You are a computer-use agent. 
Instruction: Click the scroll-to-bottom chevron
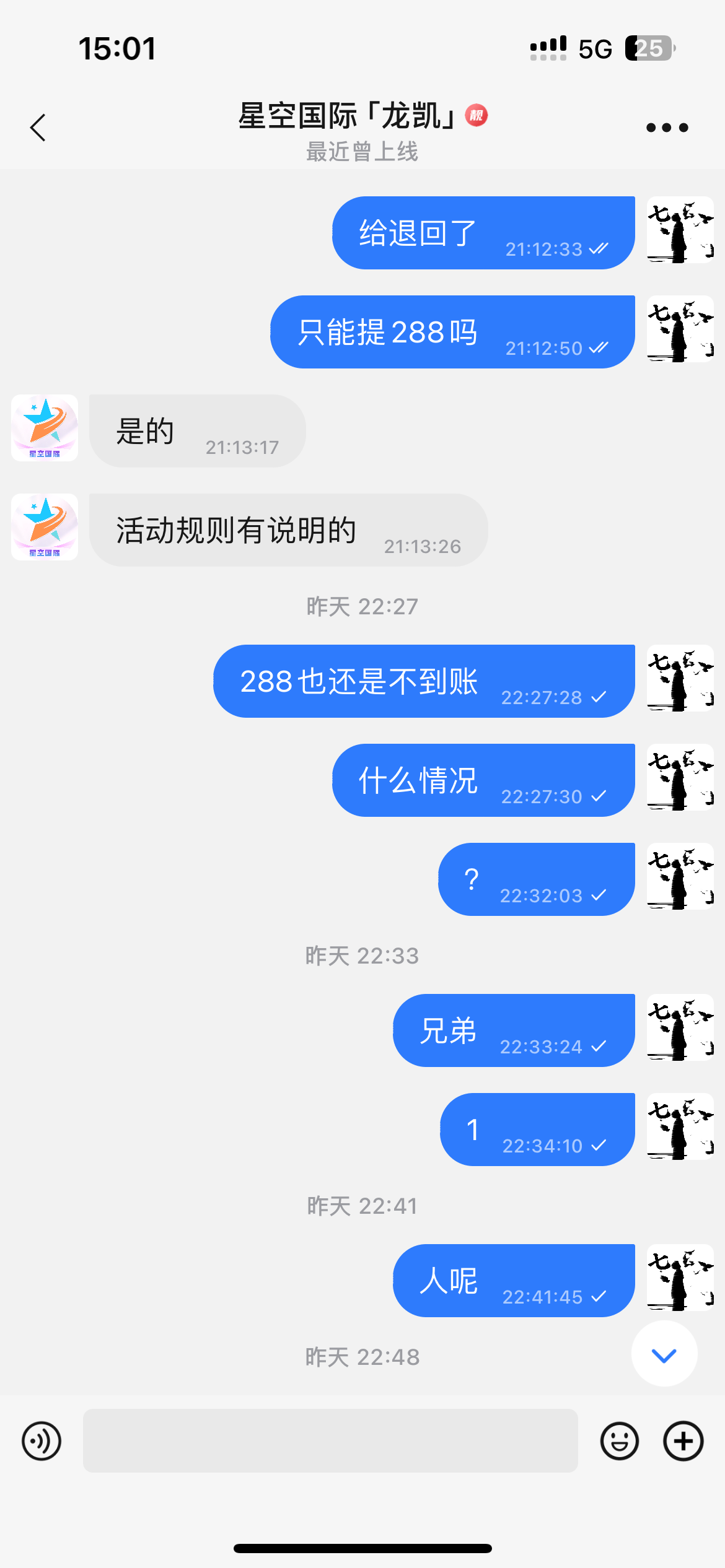664,1354
